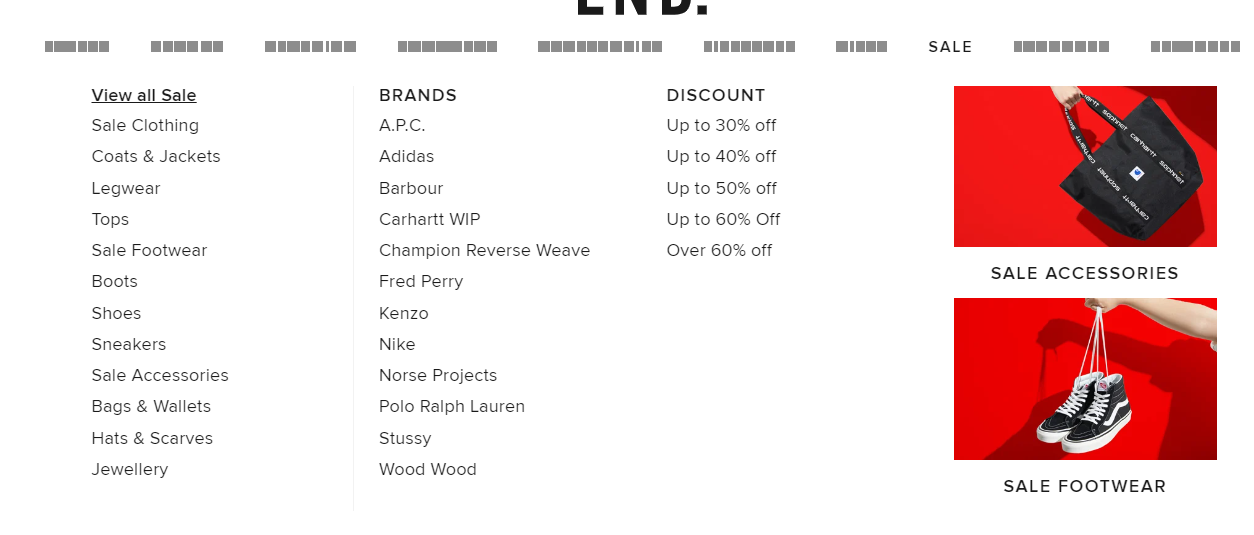
Task: Open Polo Ralph Lauren sale items
Action: (452, 406)
